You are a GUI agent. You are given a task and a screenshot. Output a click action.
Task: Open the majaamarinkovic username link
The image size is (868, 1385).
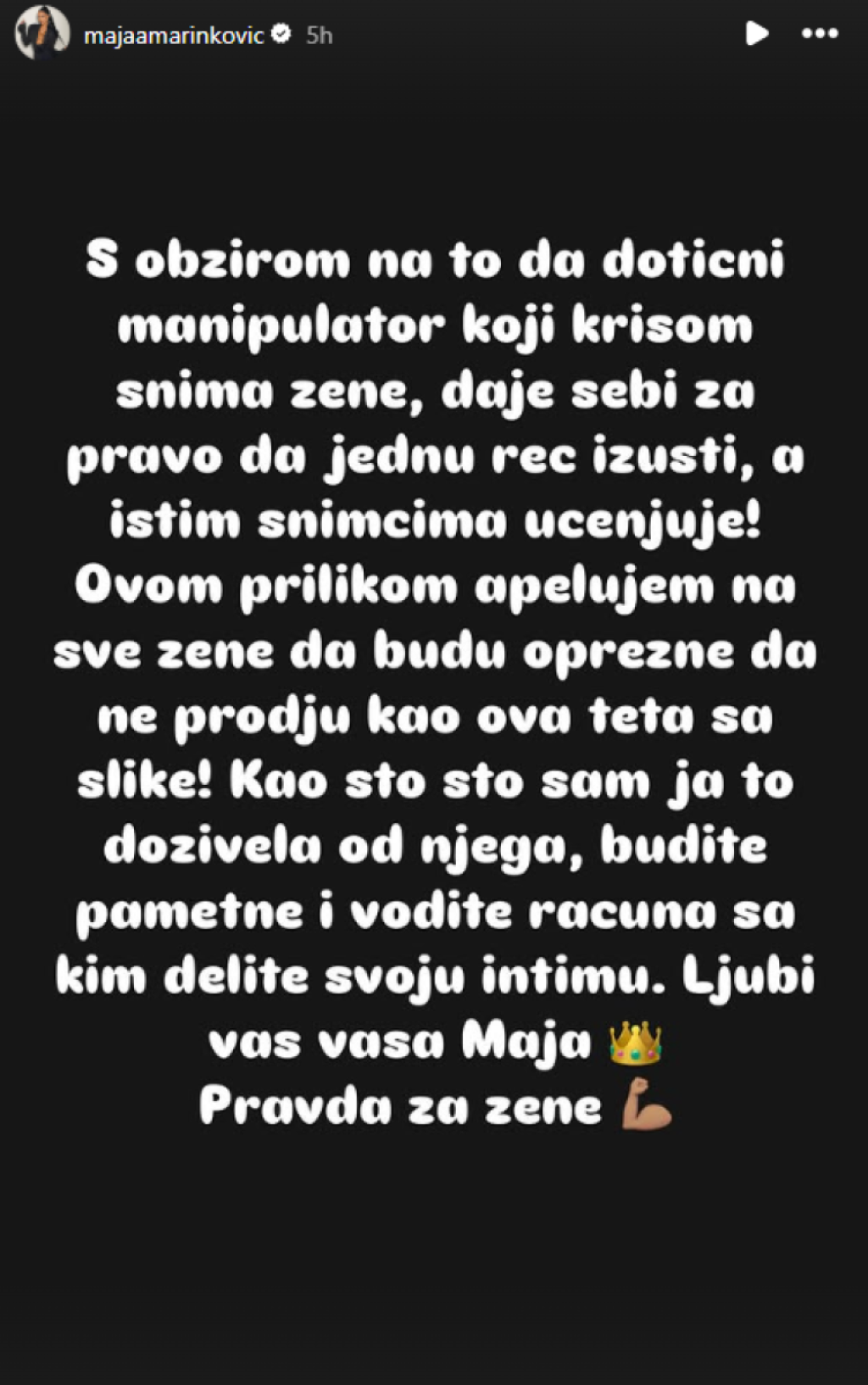click(174, 35)
